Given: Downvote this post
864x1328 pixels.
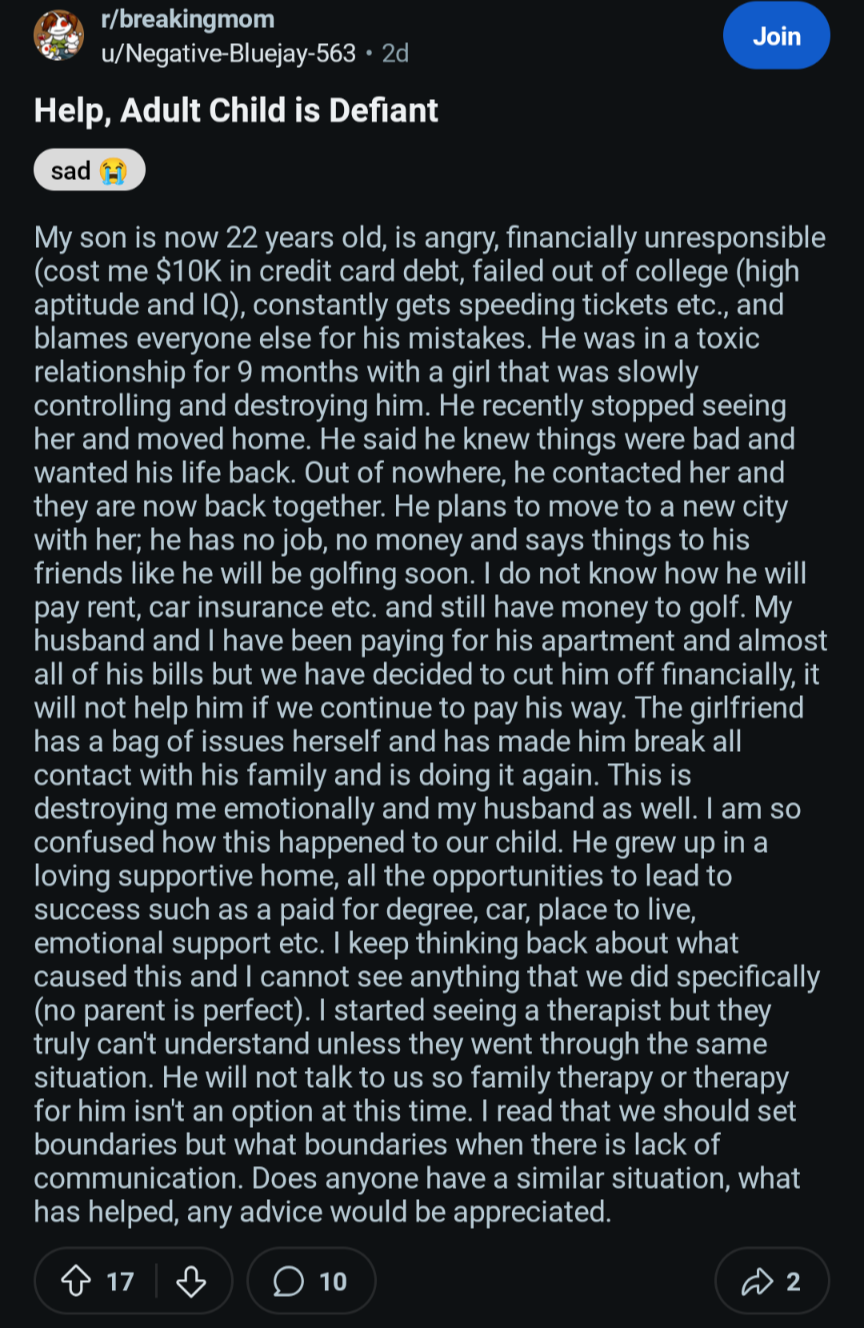Looking at the screenshot, I should click(x=191, y=1281).
